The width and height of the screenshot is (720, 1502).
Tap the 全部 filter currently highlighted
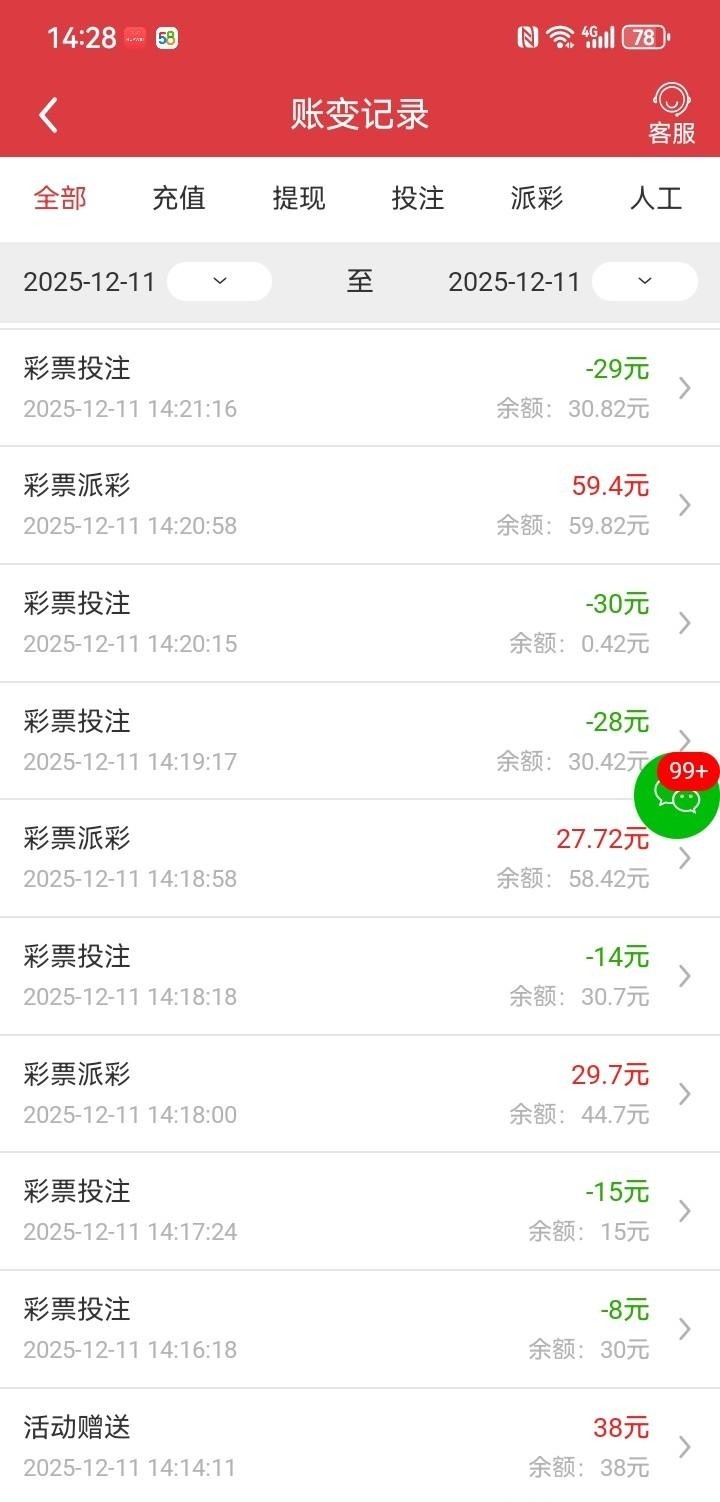[x=60, y=199]
